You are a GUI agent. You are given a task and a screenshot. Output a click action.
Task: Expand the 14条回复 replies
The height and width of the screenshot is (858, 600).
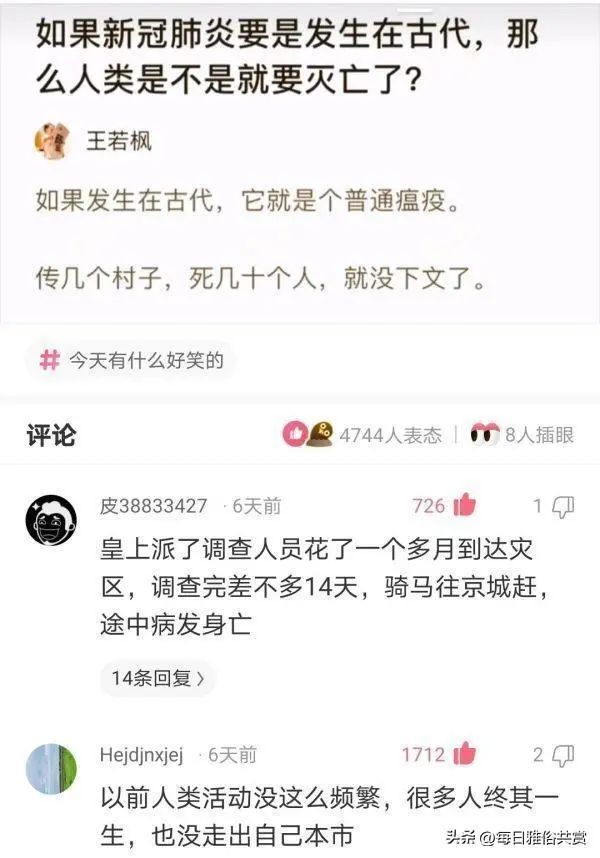click(157, 678)
